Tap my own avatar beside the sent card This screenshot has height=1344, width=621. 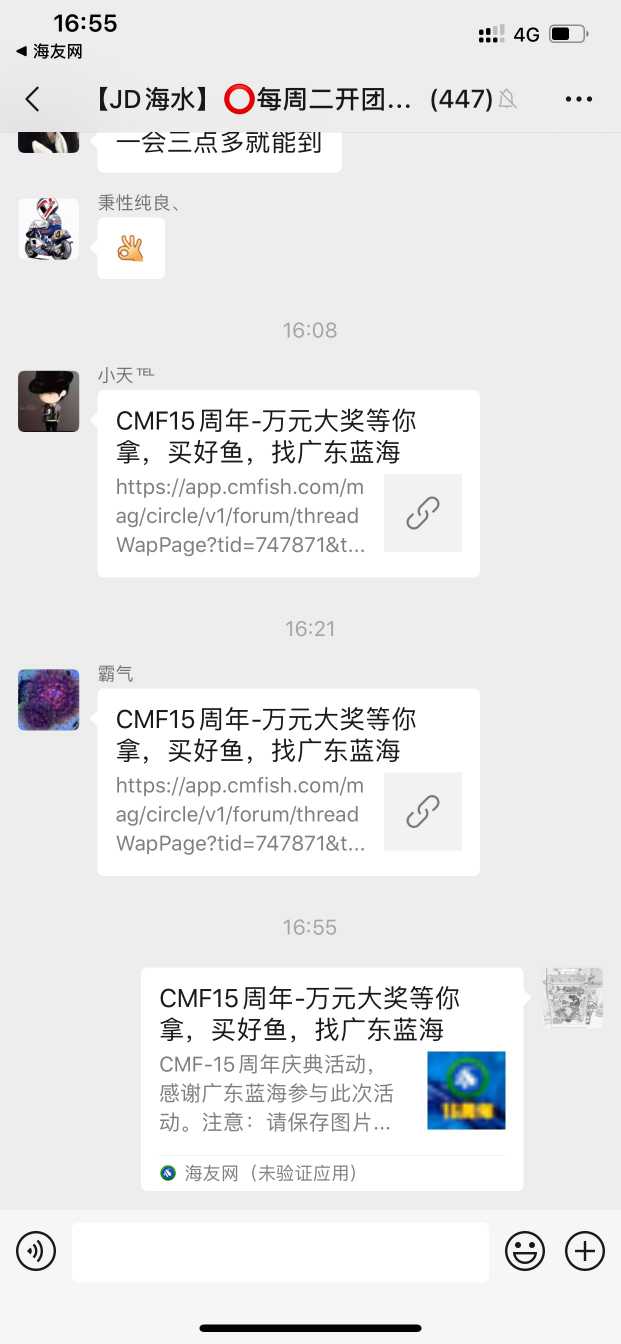[x=573, y=998]
